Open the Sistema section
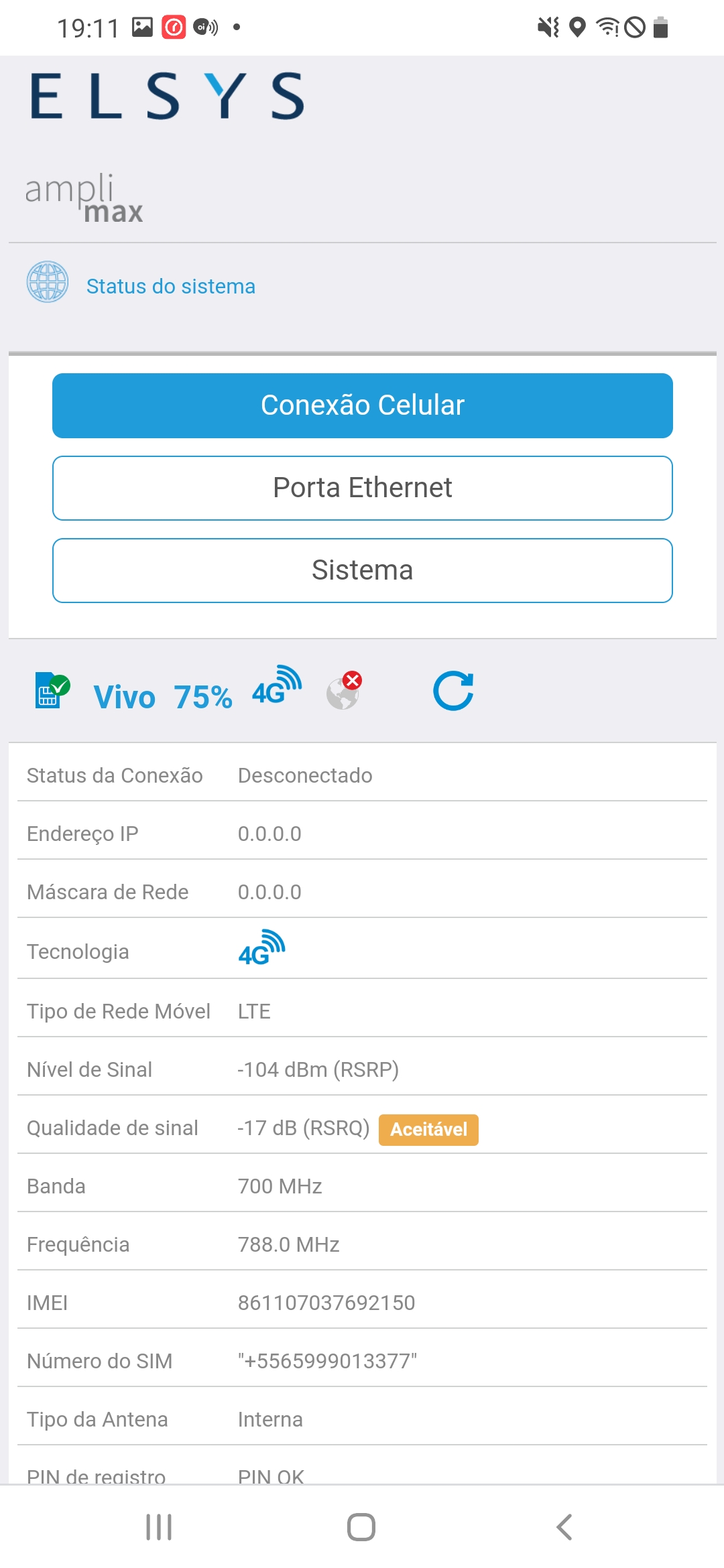 click(362, 570)
